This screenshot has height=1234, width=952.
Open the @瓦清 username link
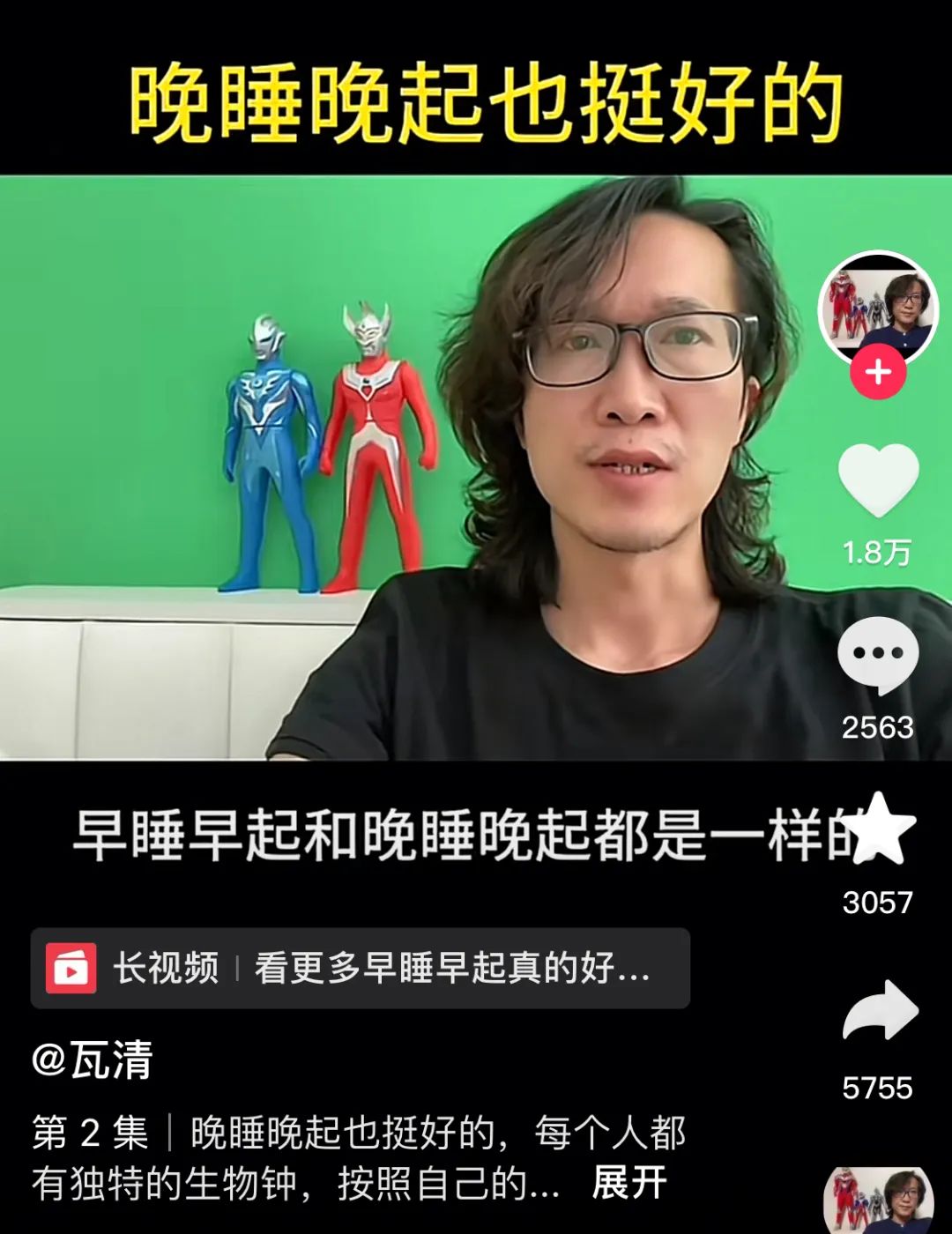[93, 1059]
